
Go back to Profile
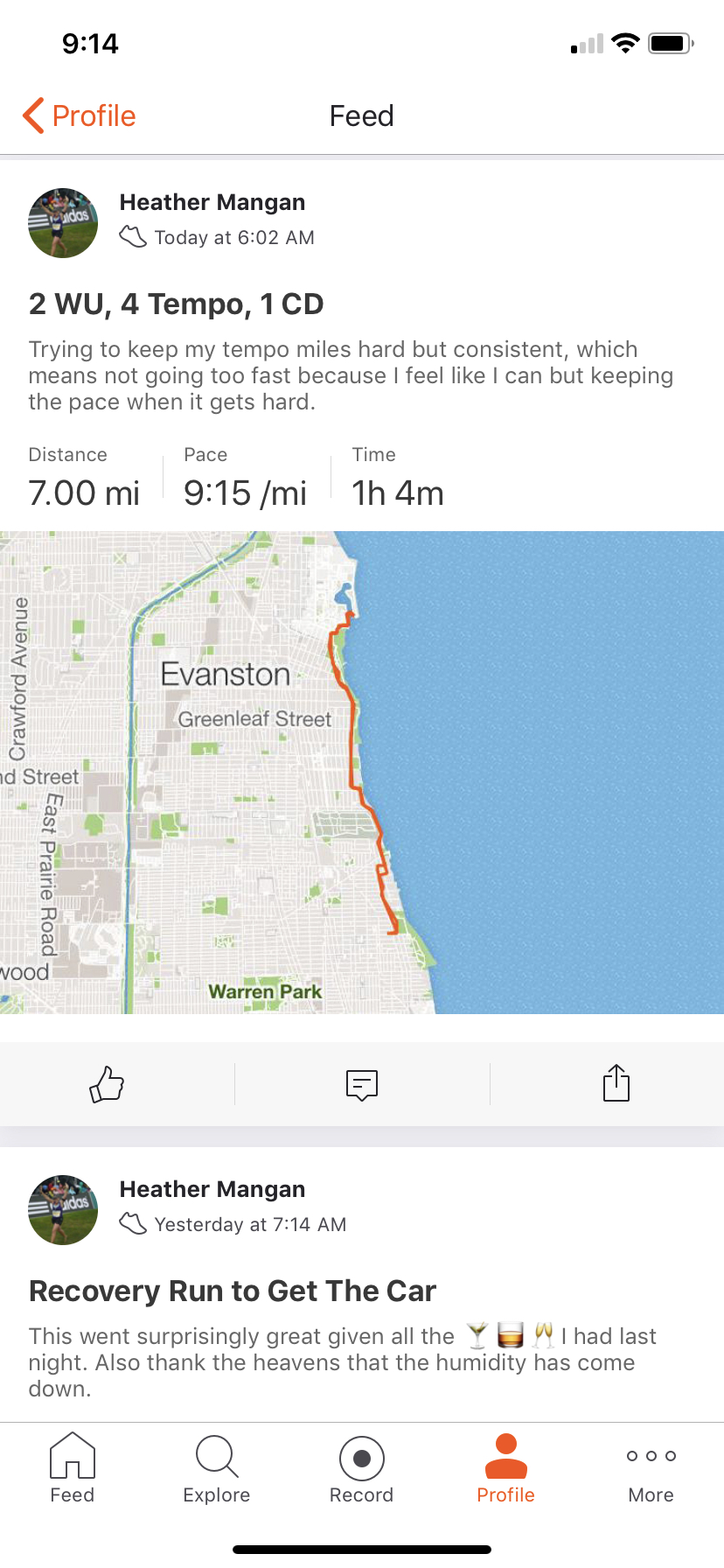80,115
